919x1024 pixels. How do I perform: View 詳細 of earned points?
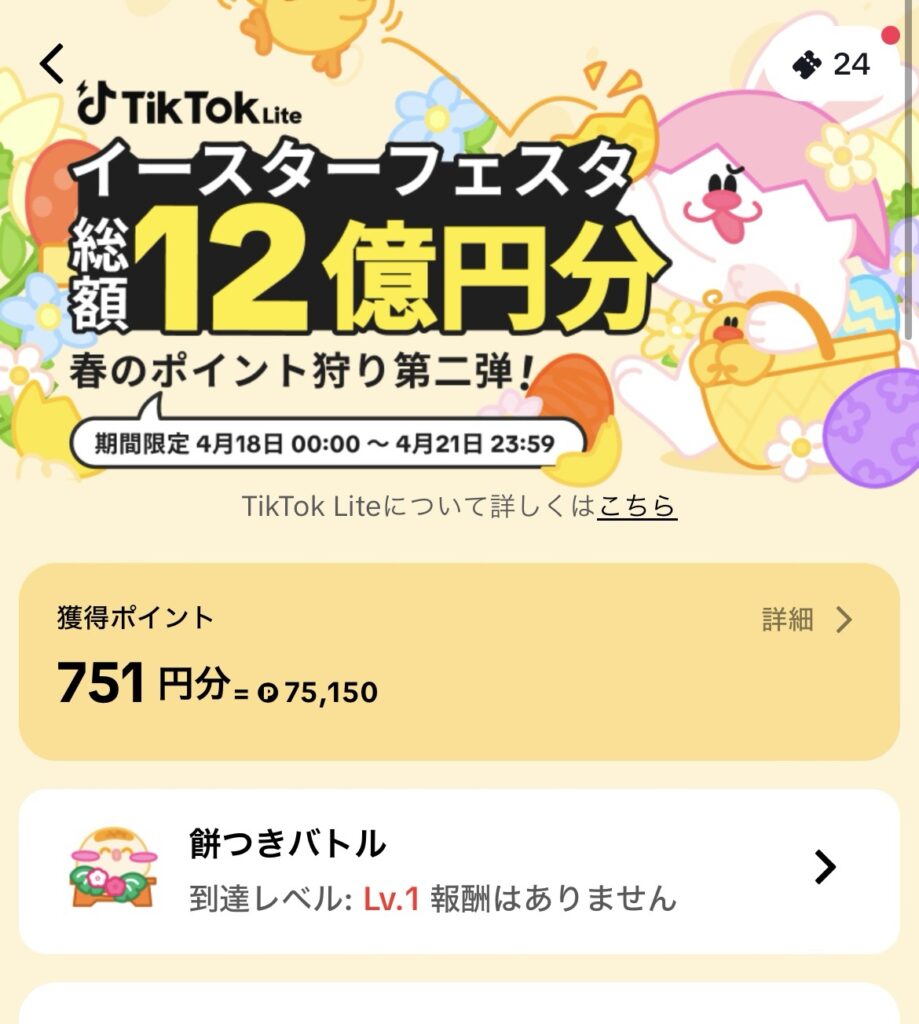tap(807, 620)
